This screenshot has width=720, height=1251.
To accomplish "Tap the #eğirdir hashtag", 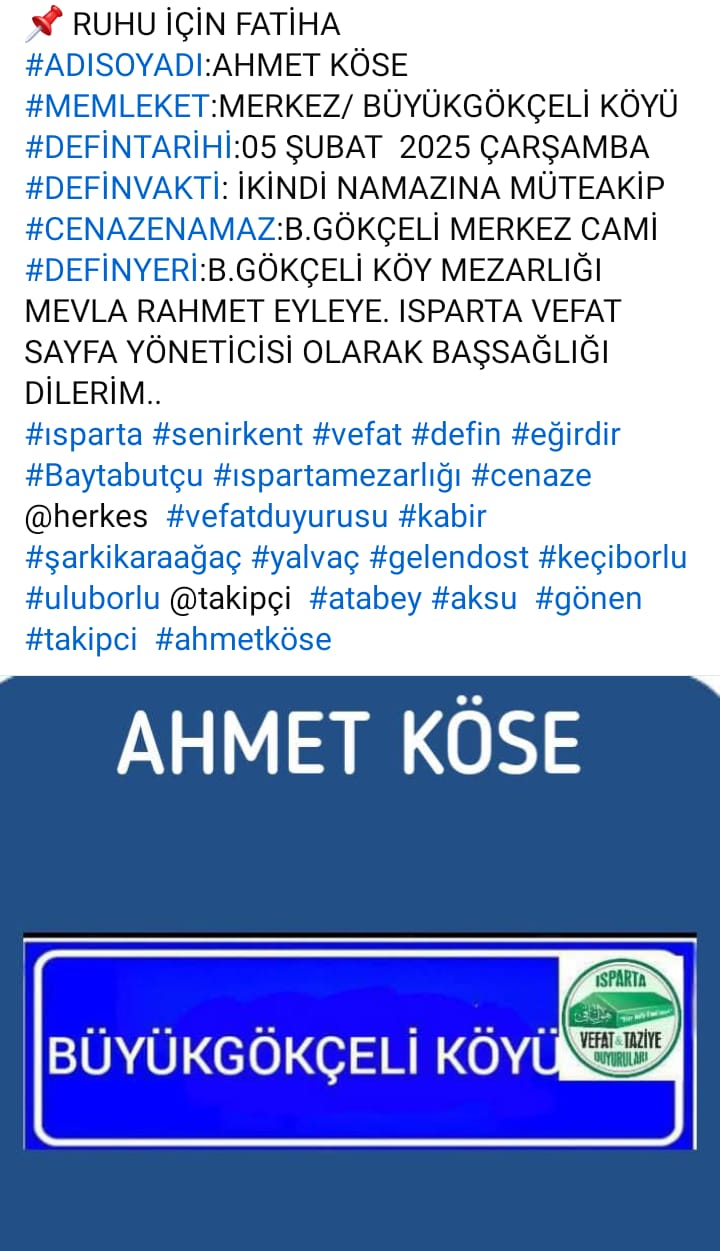I will (x=566, y=434).
